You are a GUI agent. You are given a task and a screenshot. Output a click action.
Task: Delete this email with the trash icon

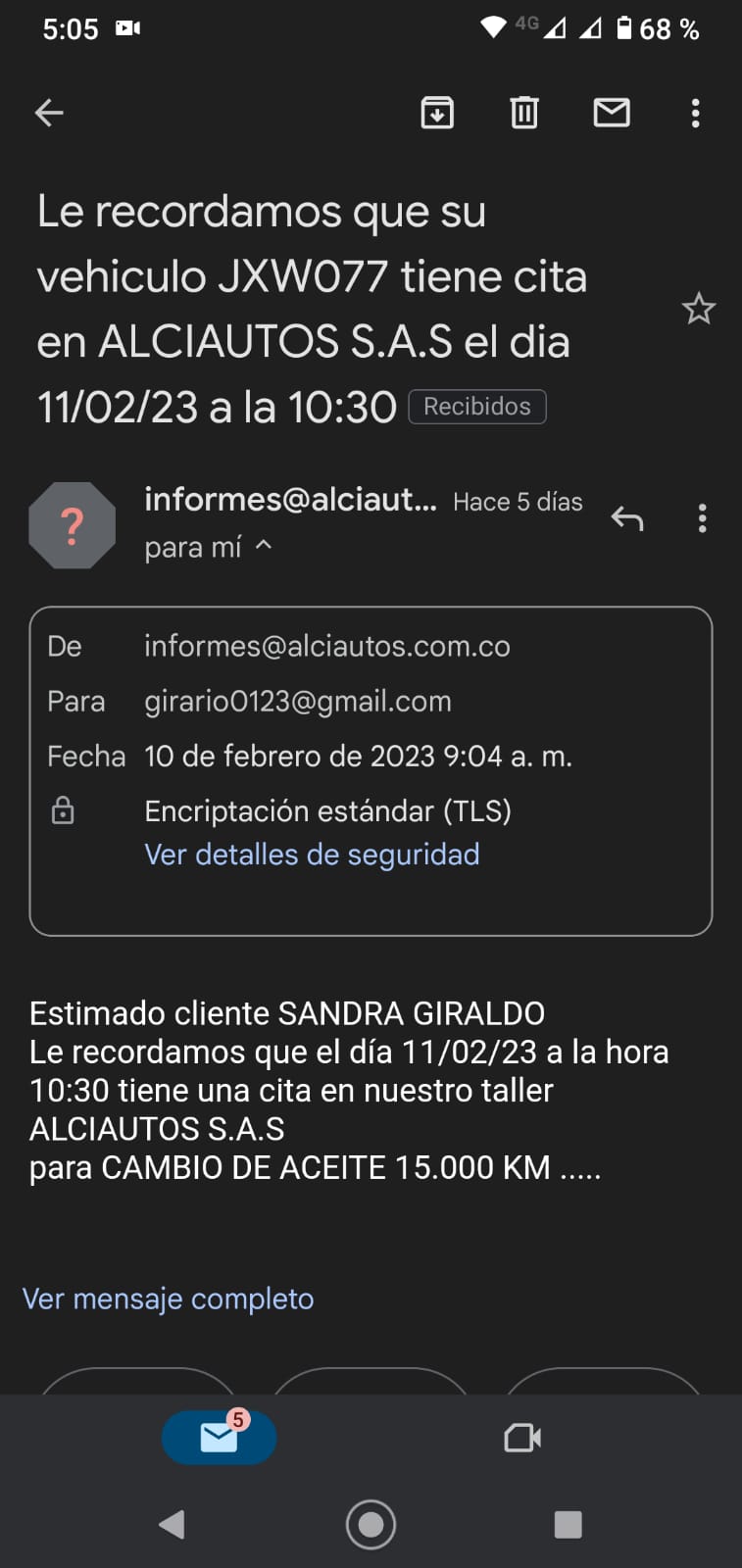524,113
